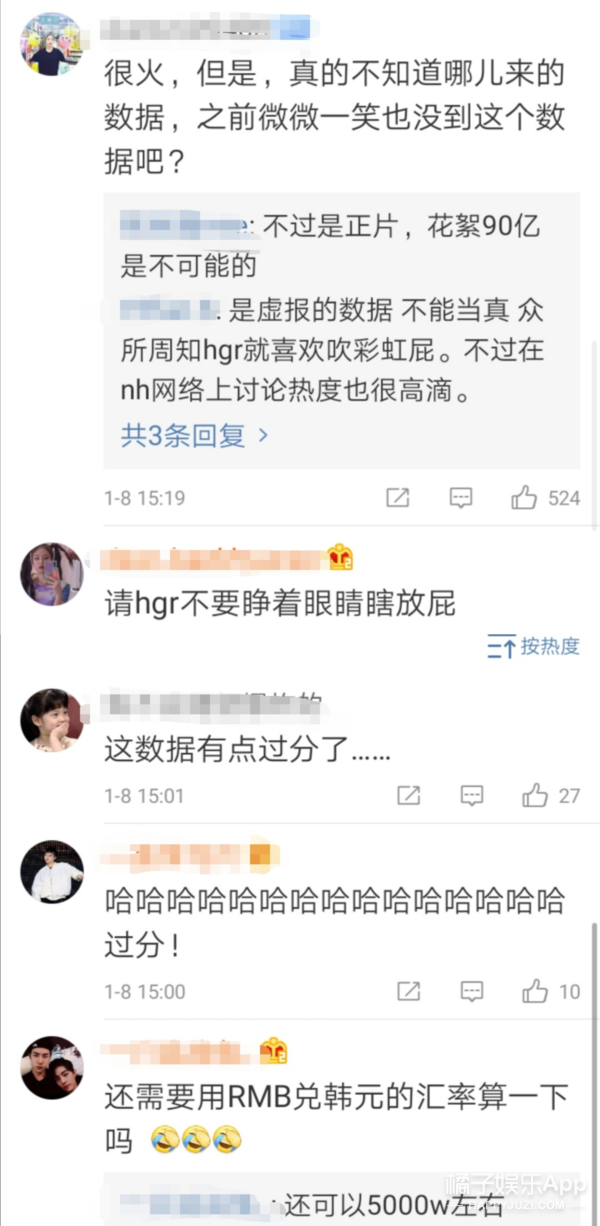Open avatar of the RMB兑韩元 commenter
600x1226 pixels.
coord(52,1067)
